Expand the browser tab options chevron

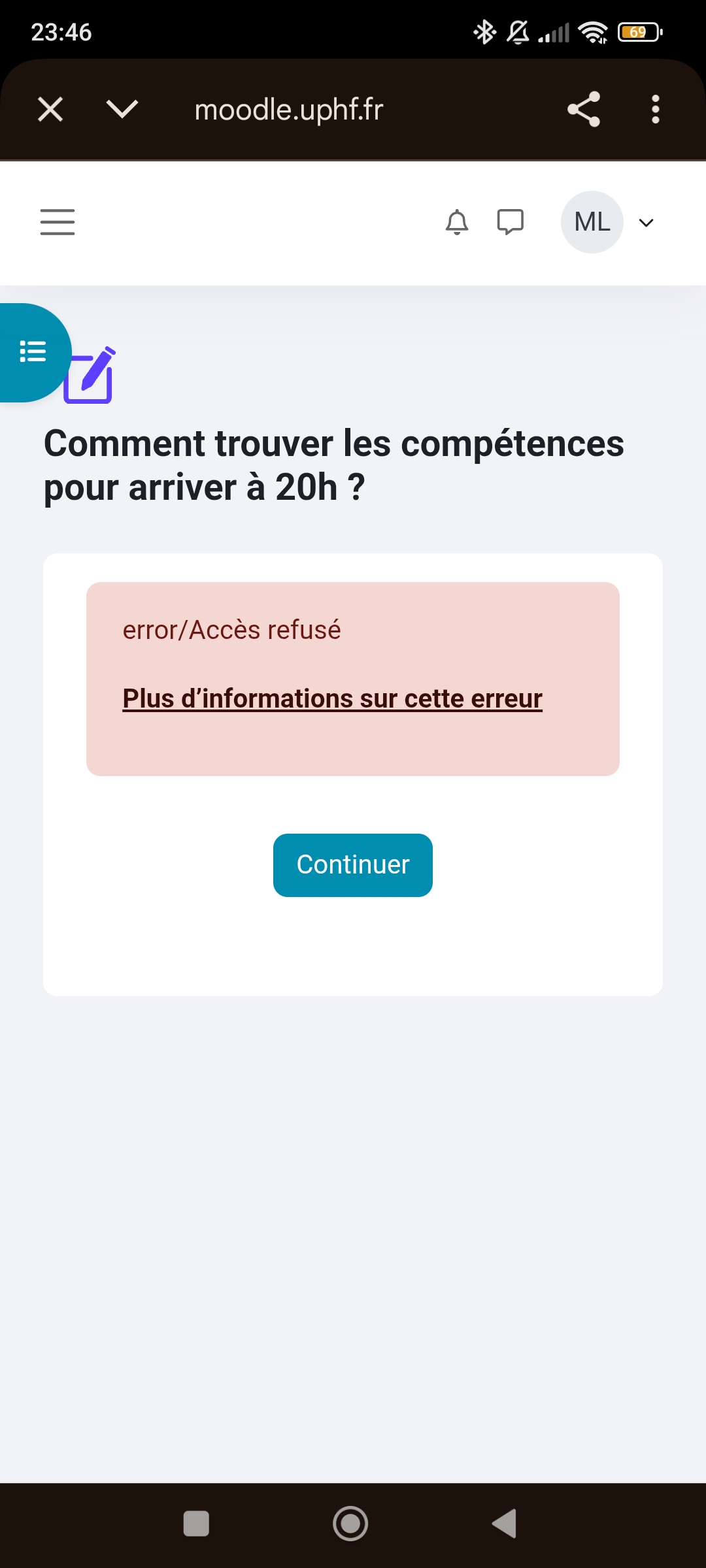pos(123,109)
